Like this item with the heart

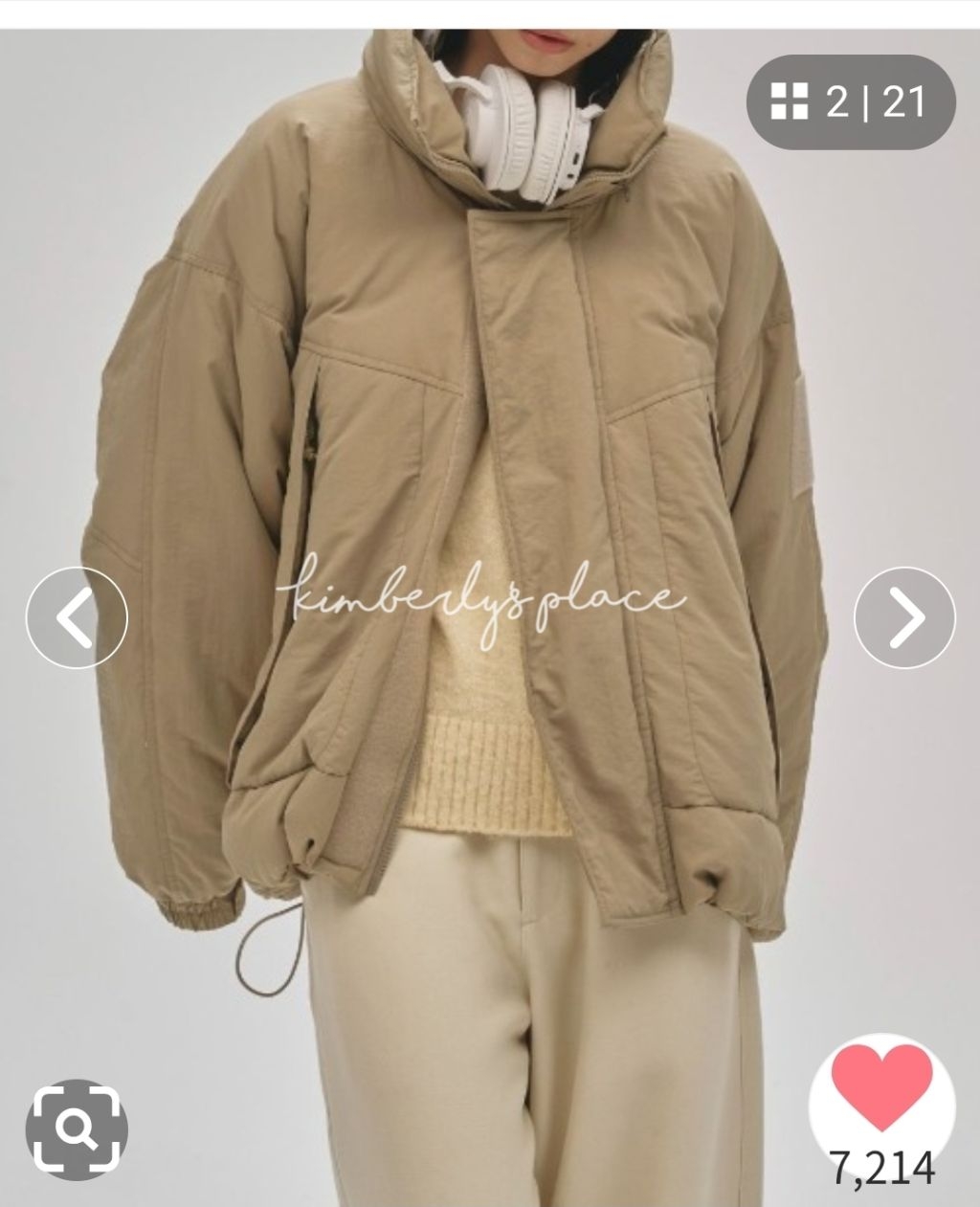pyautogui.click(x=881, y=1086)
